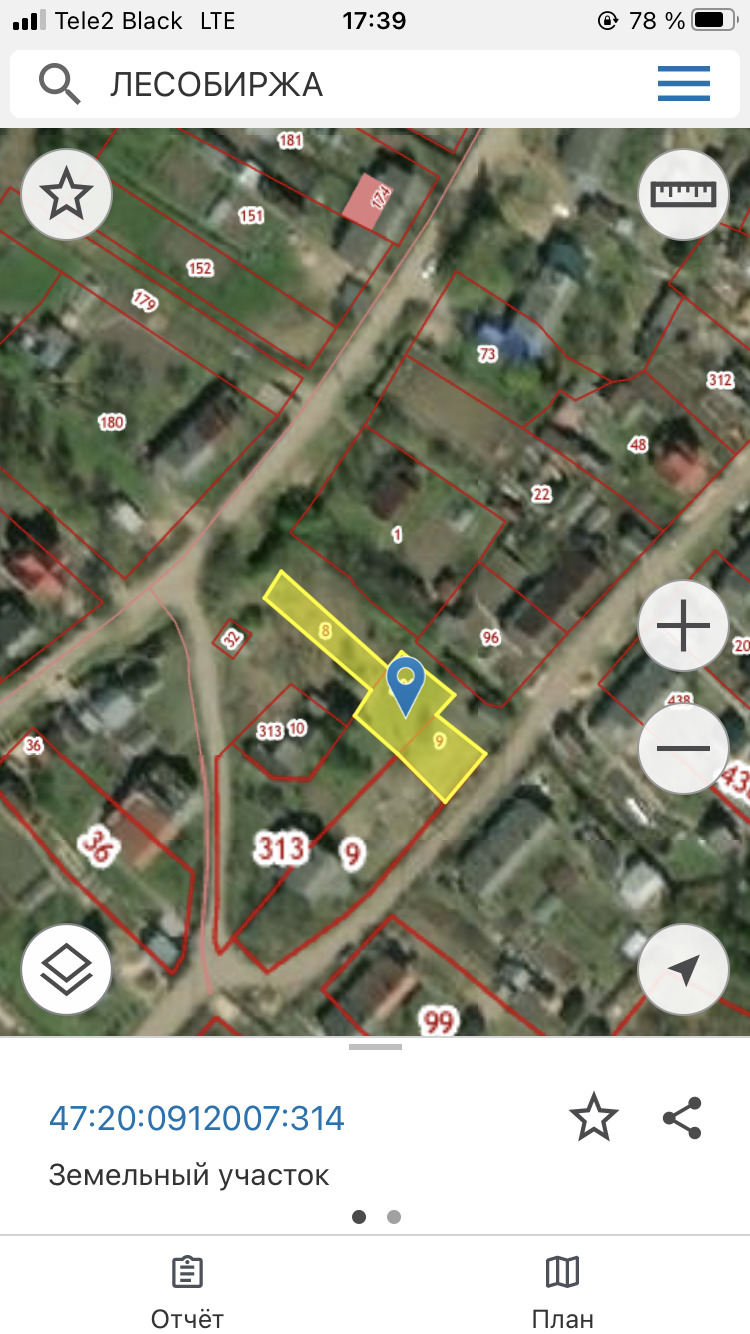Zoom out with the minus button
The height and width of the screenshot is (1334, 750).
click(x=684, y=749)
